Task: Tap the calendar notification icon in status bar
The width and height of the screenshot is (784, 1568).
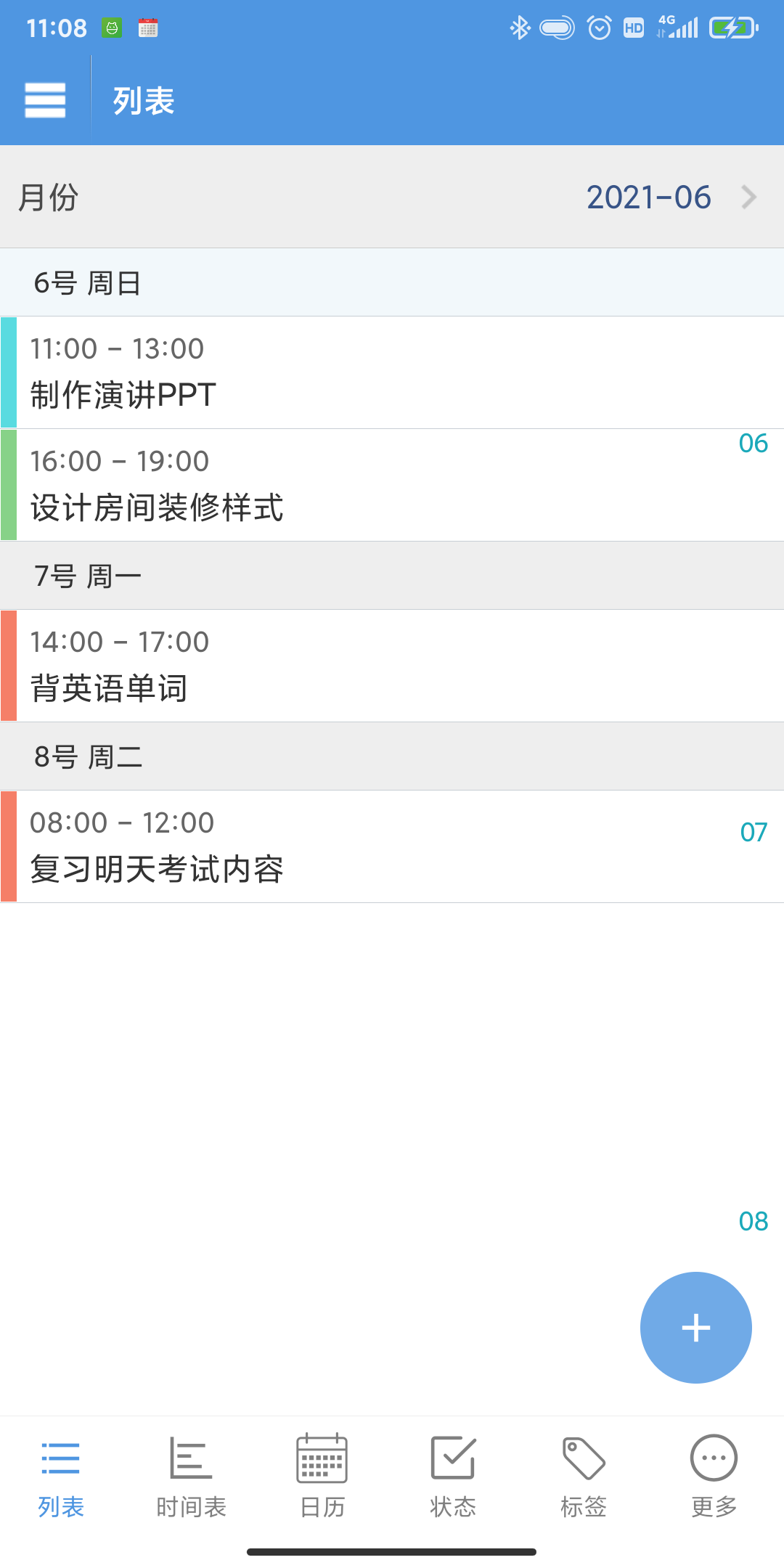Action: pos(149,27)
